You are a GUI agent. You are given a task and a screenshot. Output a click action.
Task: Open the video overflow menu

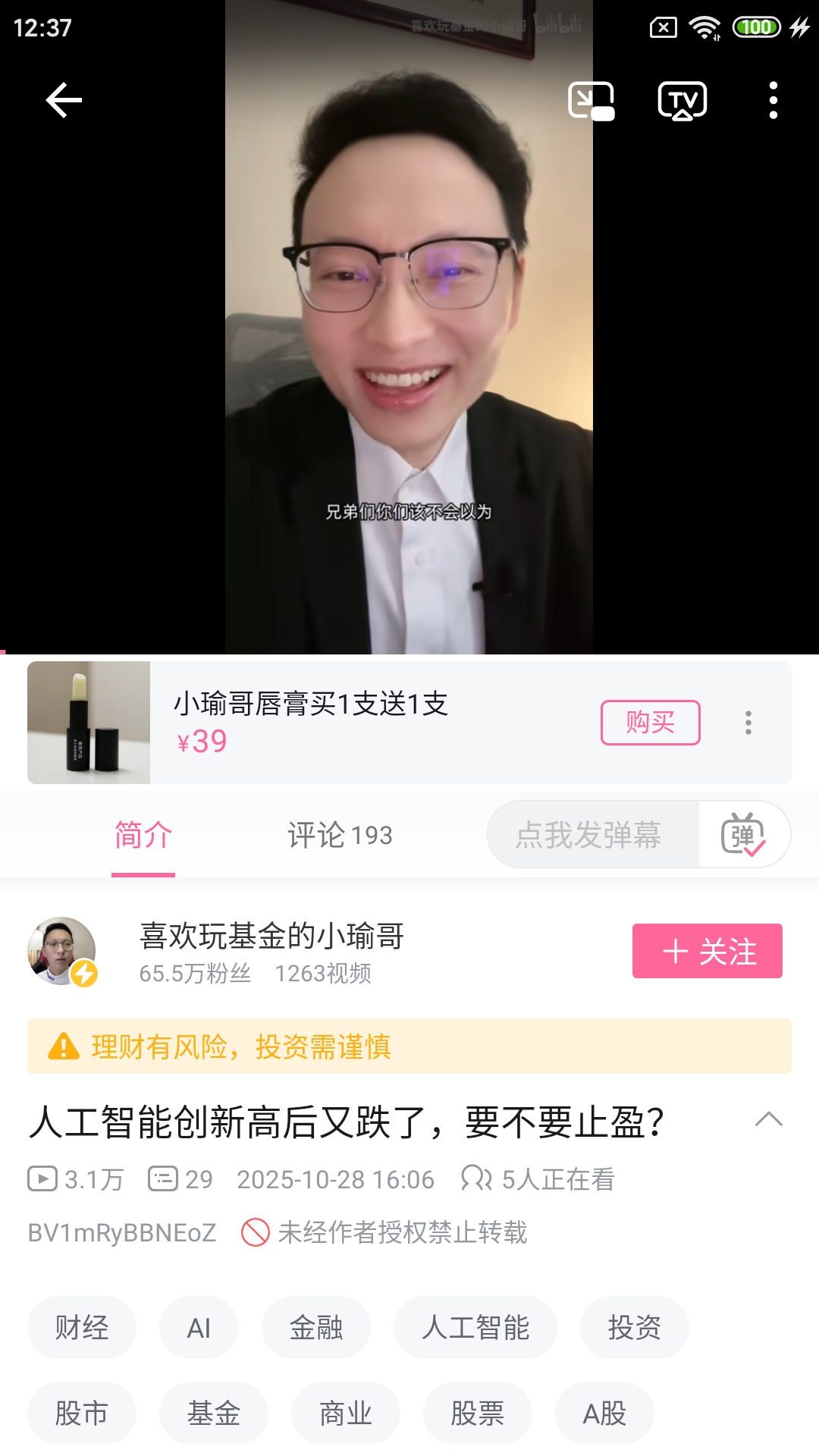pyautogui.click(x=773, y=101)
